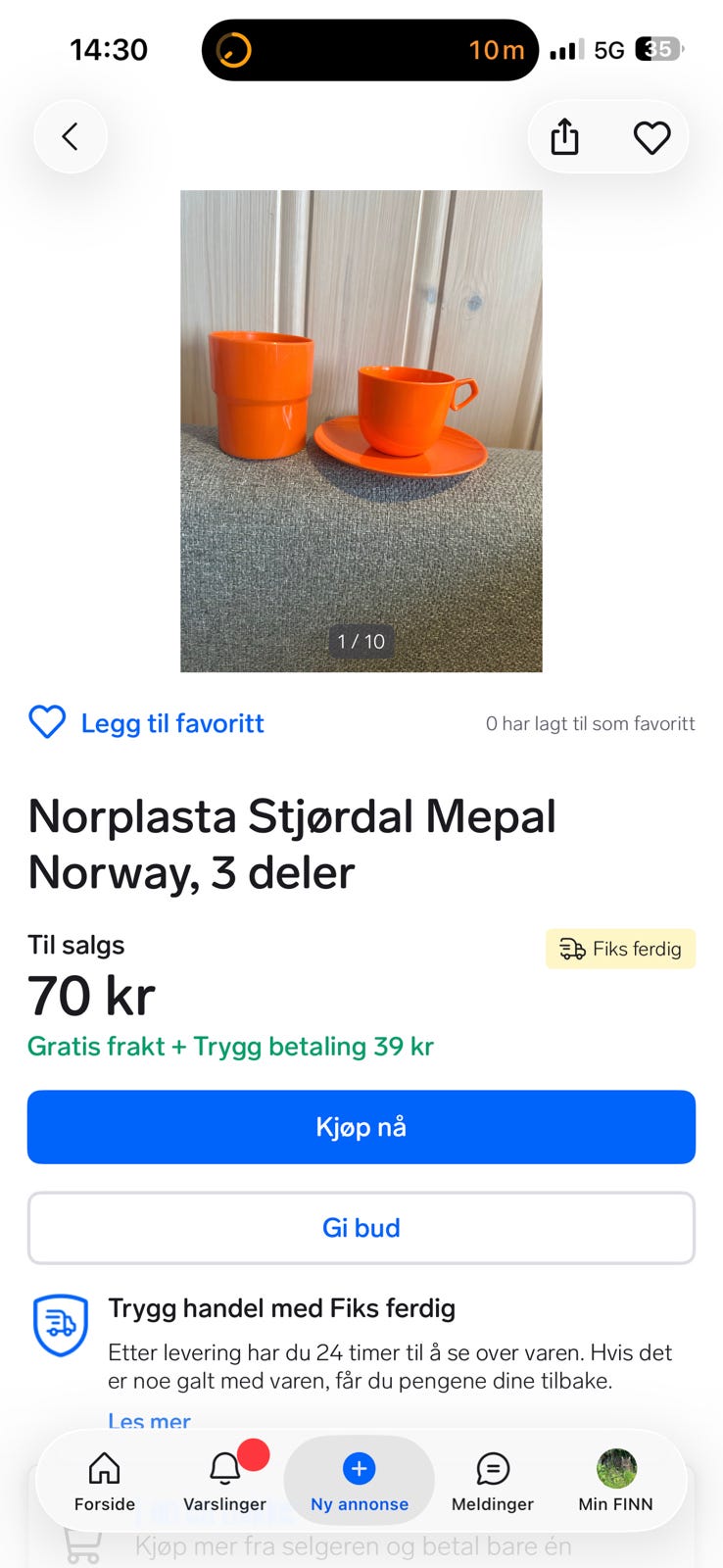Go to Min FINN profile
The height and width of the screenshot is (1568, 723).
coord(615,1482)
